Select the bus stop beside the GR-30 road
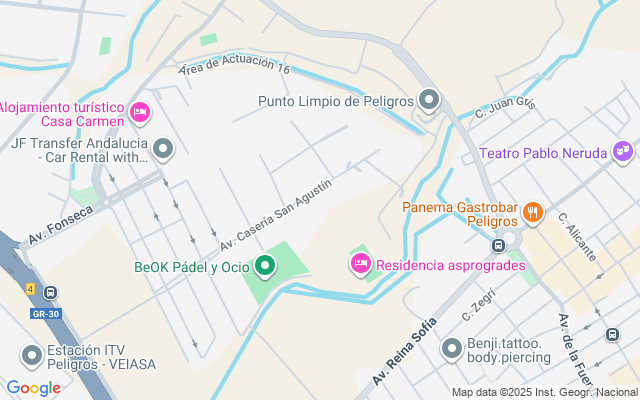 tap(50, 294)
